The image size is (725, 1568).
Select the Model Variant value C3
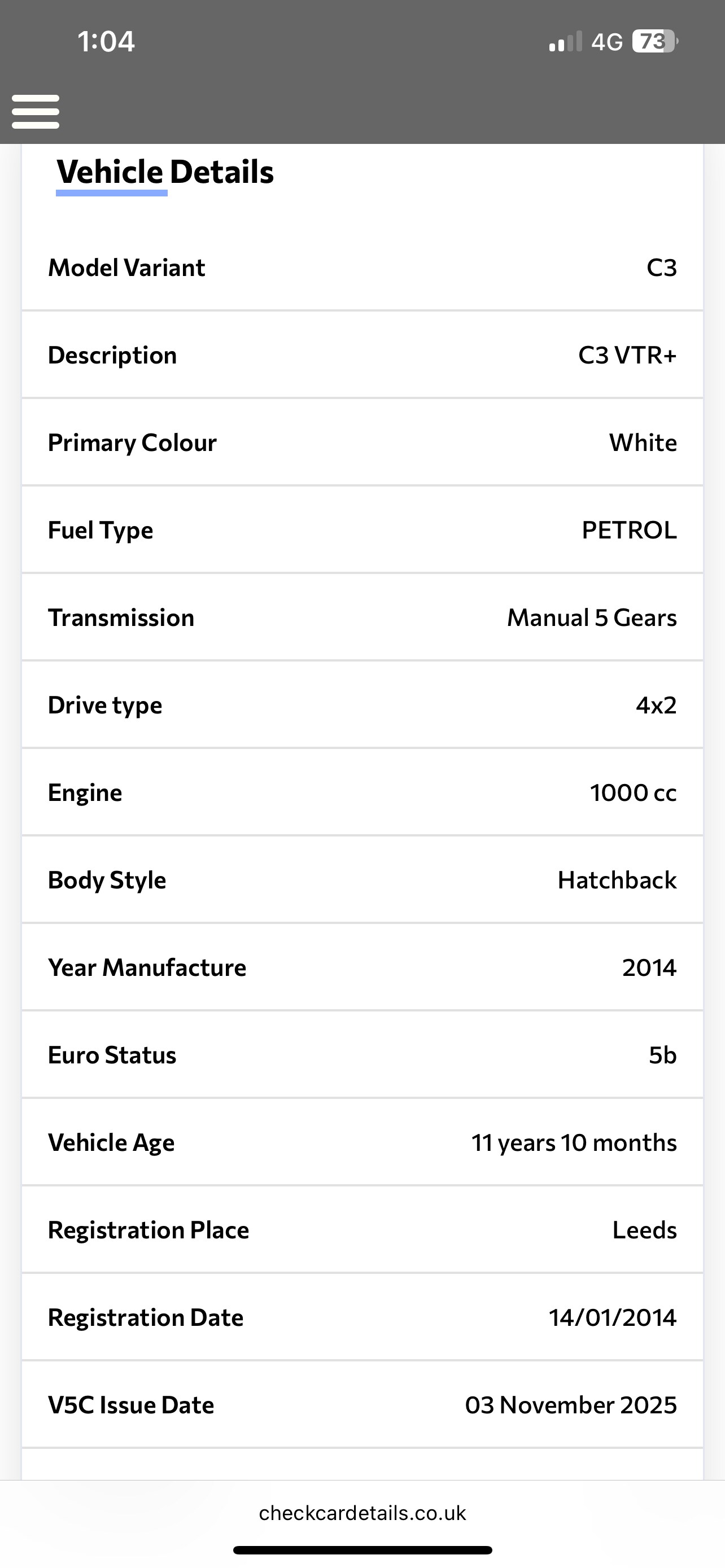[x=662, y=268]
